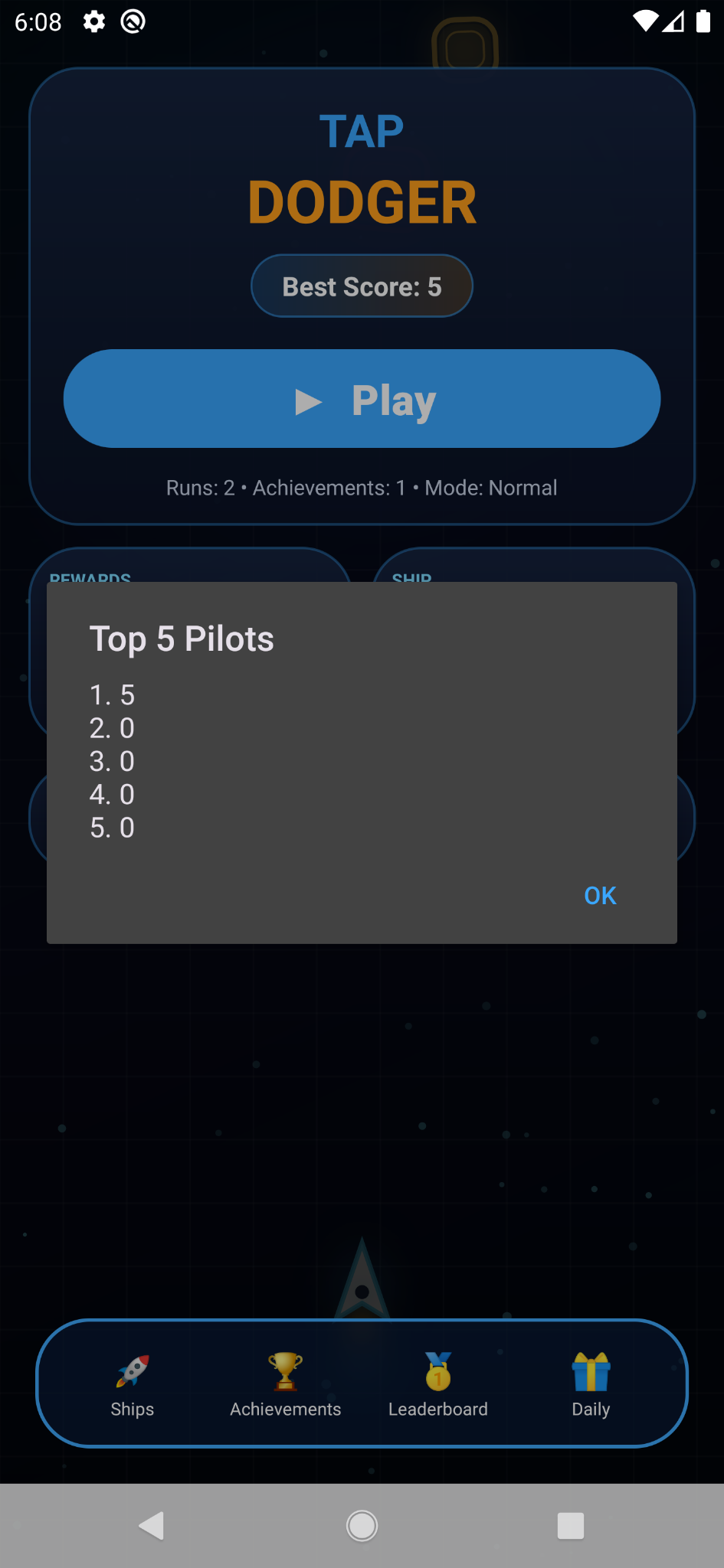Expand the Runs and Mode info line

coord(362,488)
